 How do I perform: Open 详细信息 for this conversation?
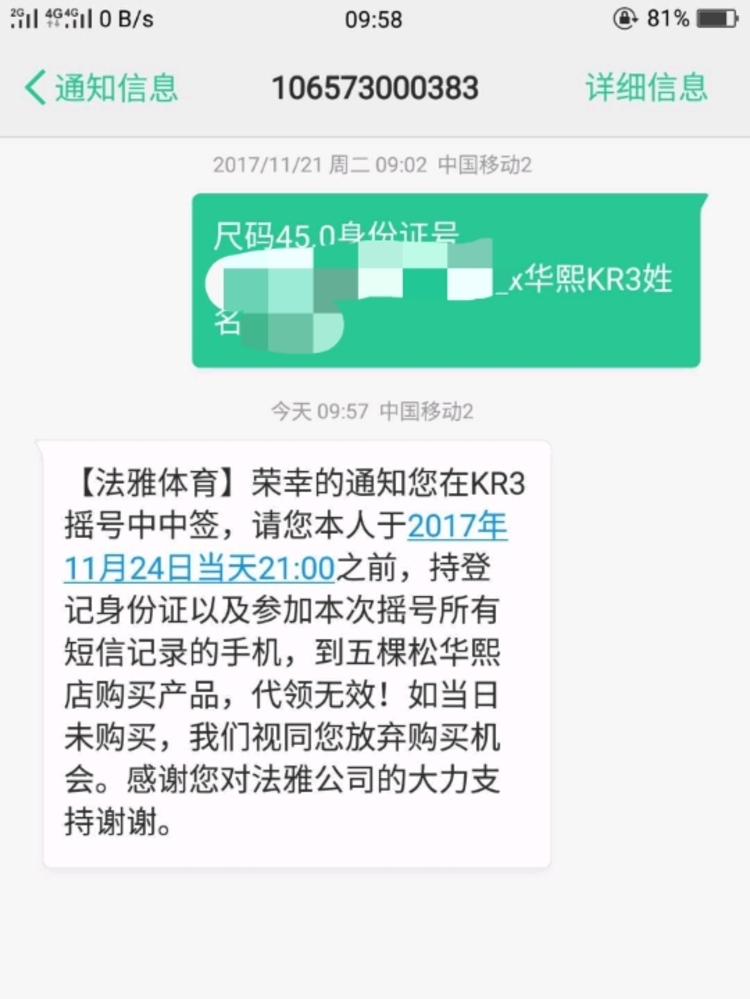pos(646,88)
